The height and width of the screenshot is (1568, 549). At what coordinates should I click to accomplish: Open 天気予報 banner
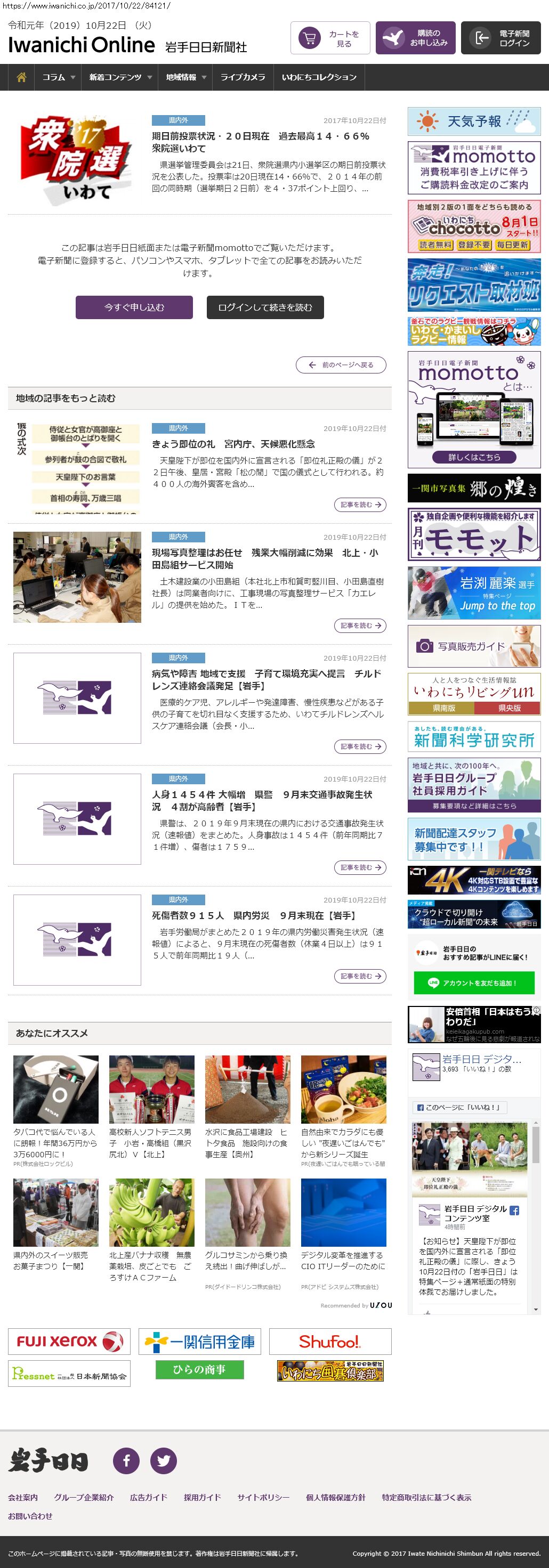(473, 121)
